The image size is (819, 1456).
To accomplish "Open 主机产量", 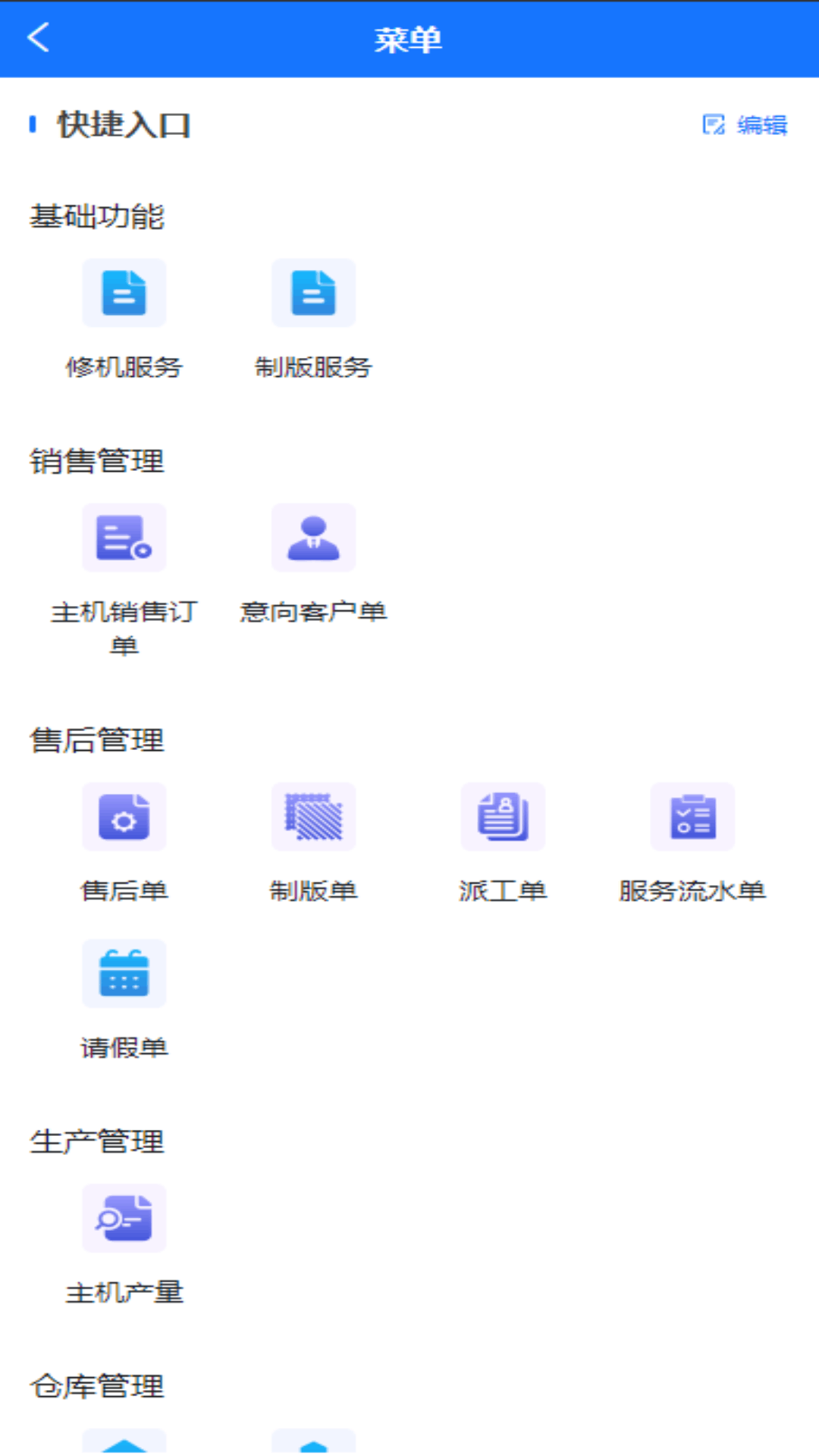I will 124,1219.
